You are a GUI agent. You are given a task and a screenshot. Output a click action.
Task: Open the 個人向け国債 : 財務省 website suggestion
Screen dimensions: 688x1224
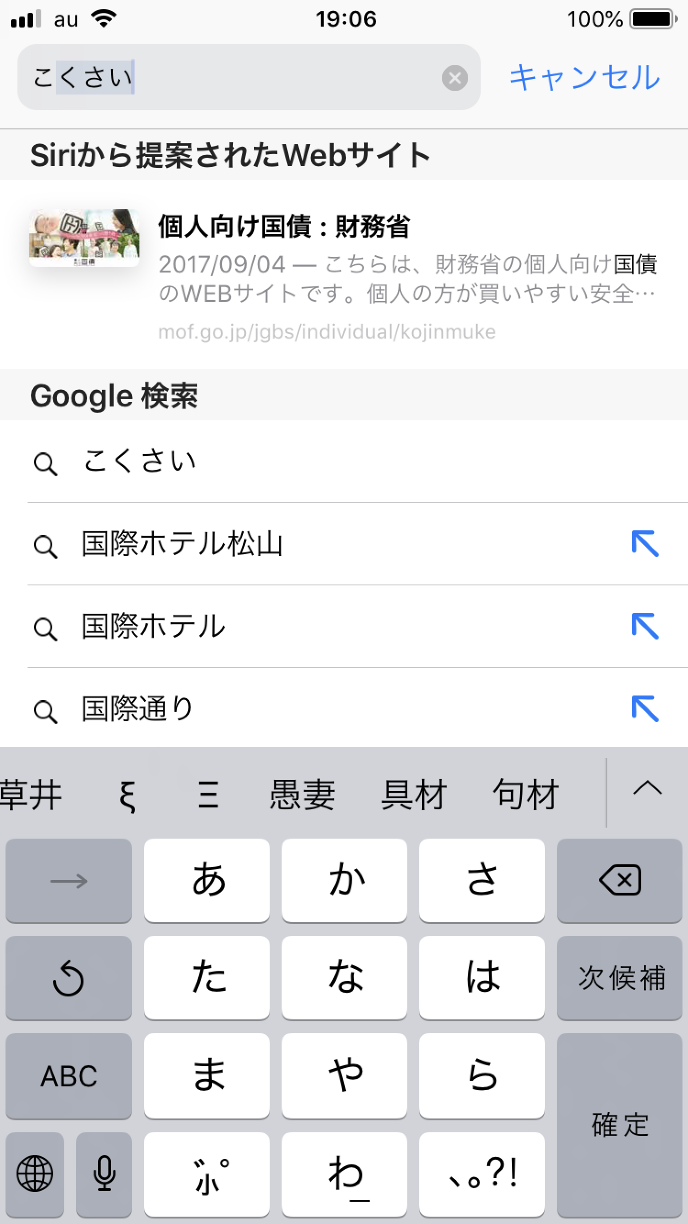pyautogui.click(x=344, y=272)
